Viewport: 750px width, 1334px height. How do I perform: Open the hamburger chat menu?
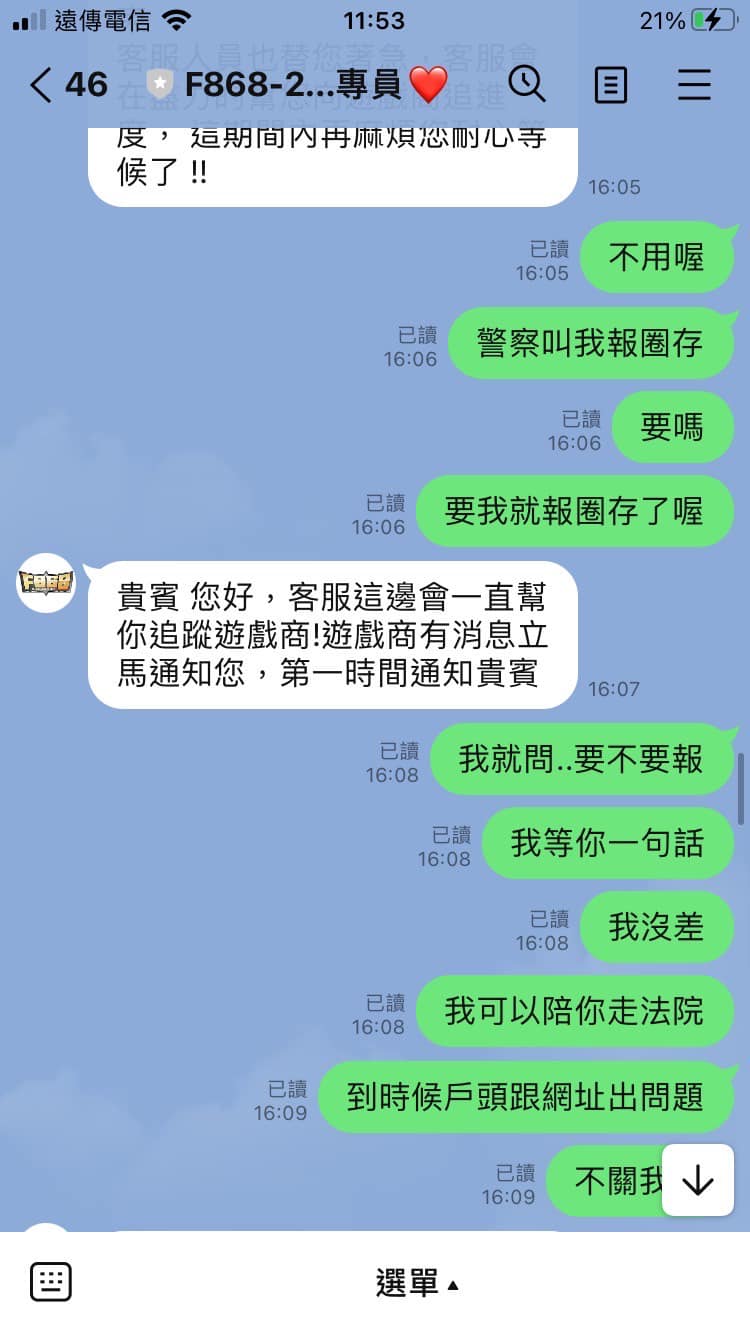pos(694,85)
